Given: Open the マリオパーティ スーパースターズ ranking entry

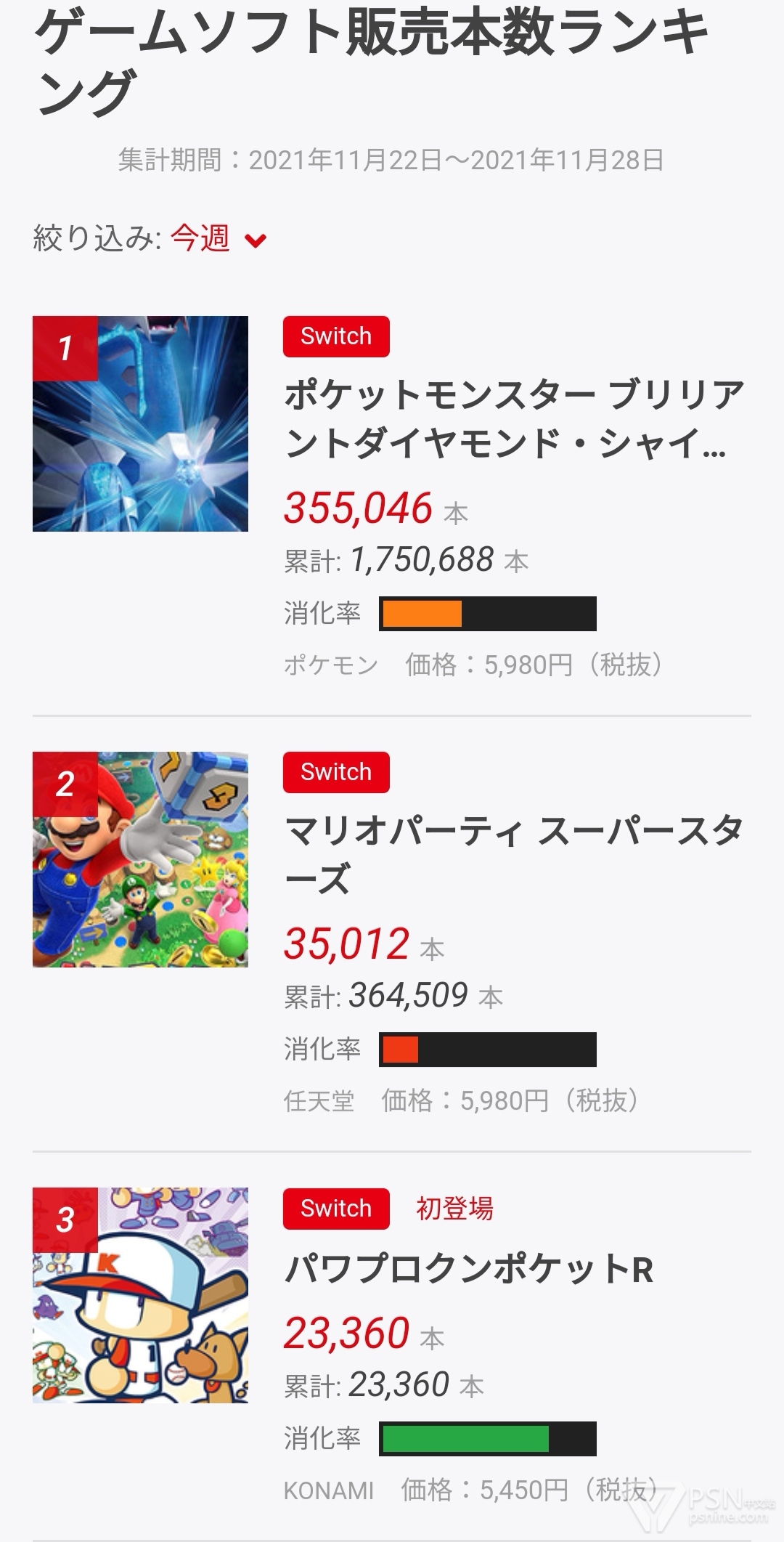Looking at the screenshot, I should [x=513, y=854].
